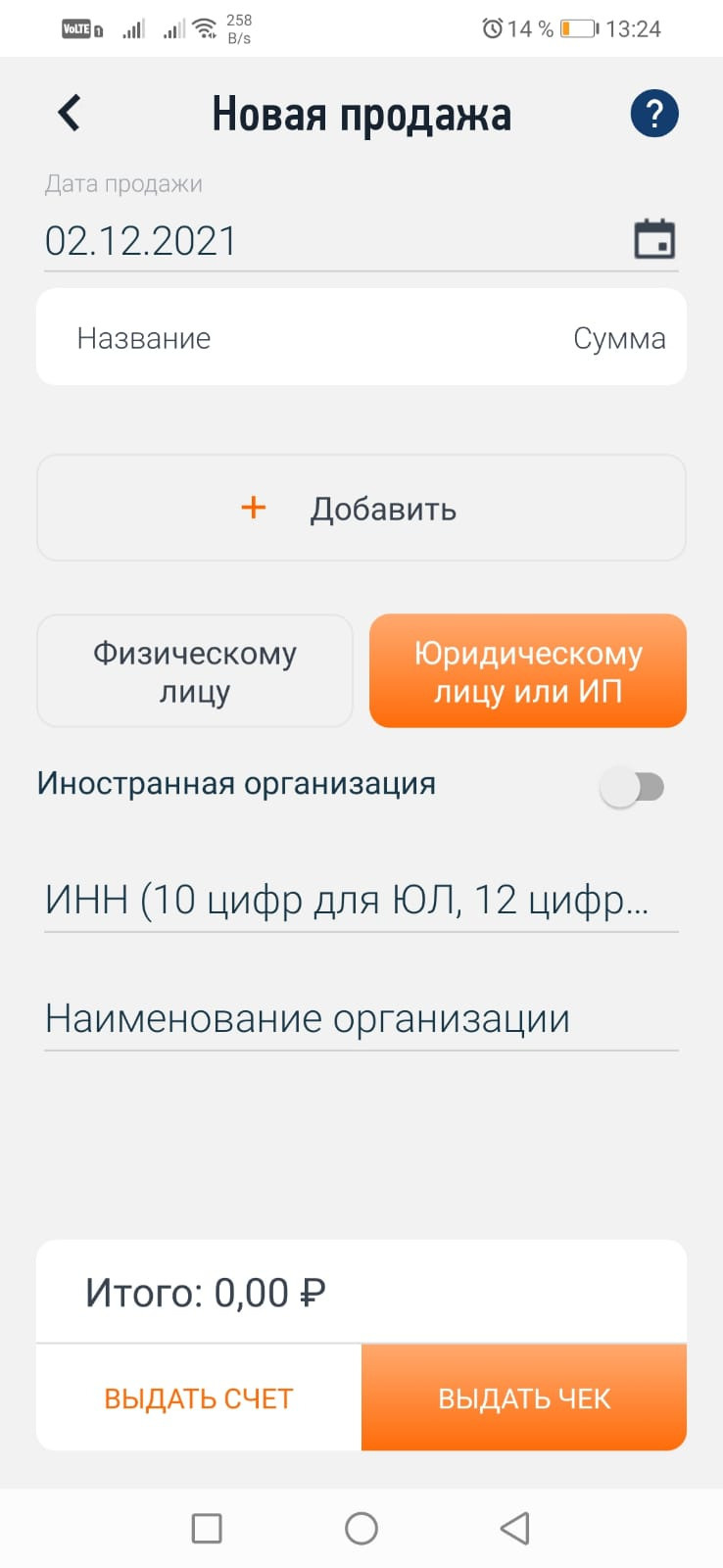Tap the blue help question mark icon
The height and width of the screenshot is (1568, 723).
652,112
